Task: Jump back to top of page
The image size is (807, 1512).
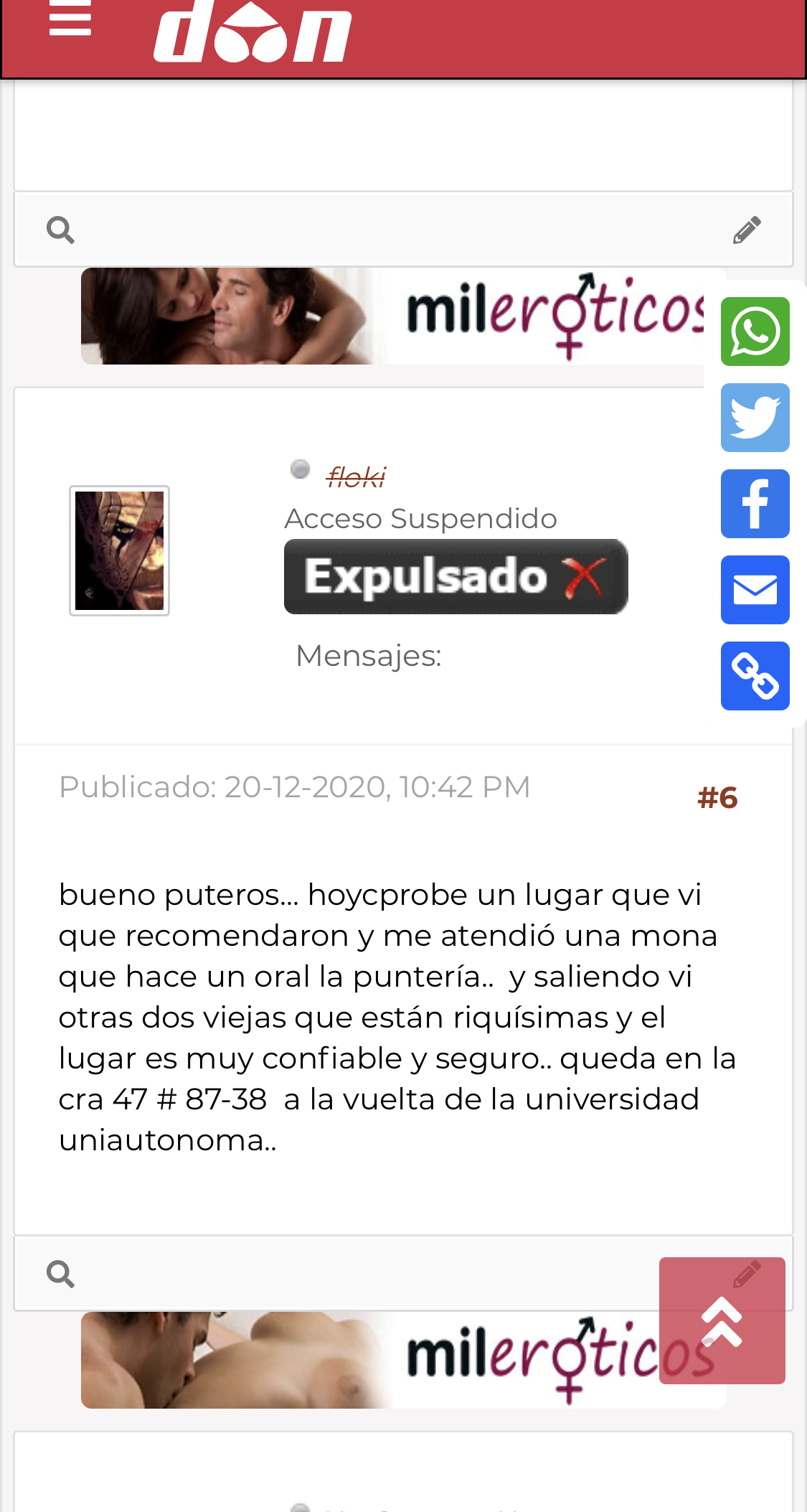Action: [x=722, y=1320]
